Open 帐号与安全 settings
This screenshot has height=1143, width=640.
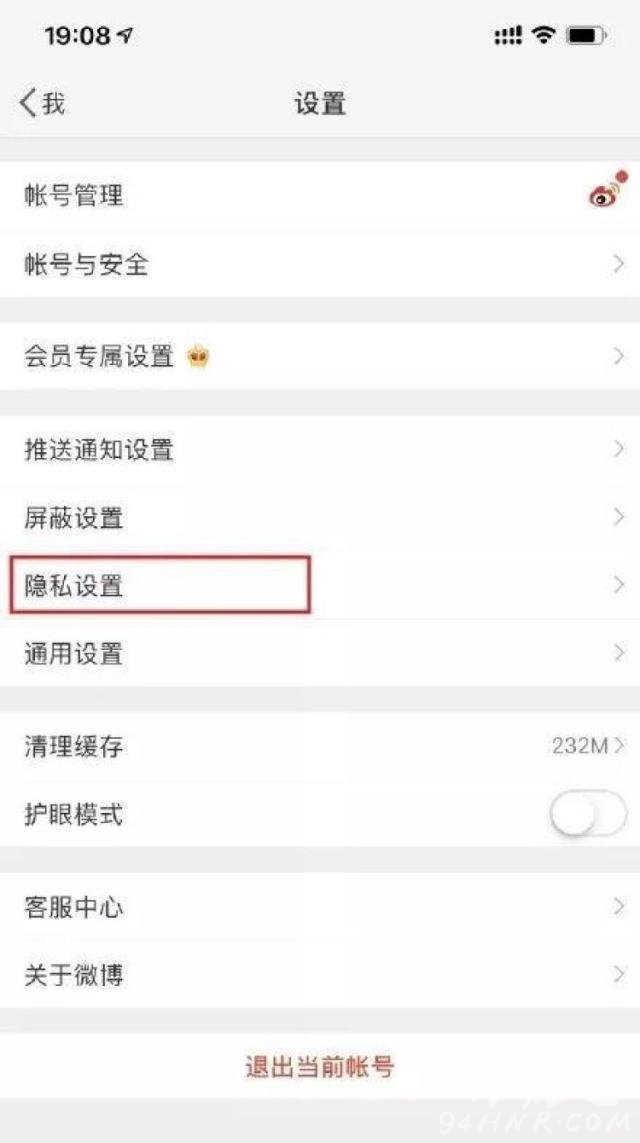pyautogui.click(x=320, y=264)
